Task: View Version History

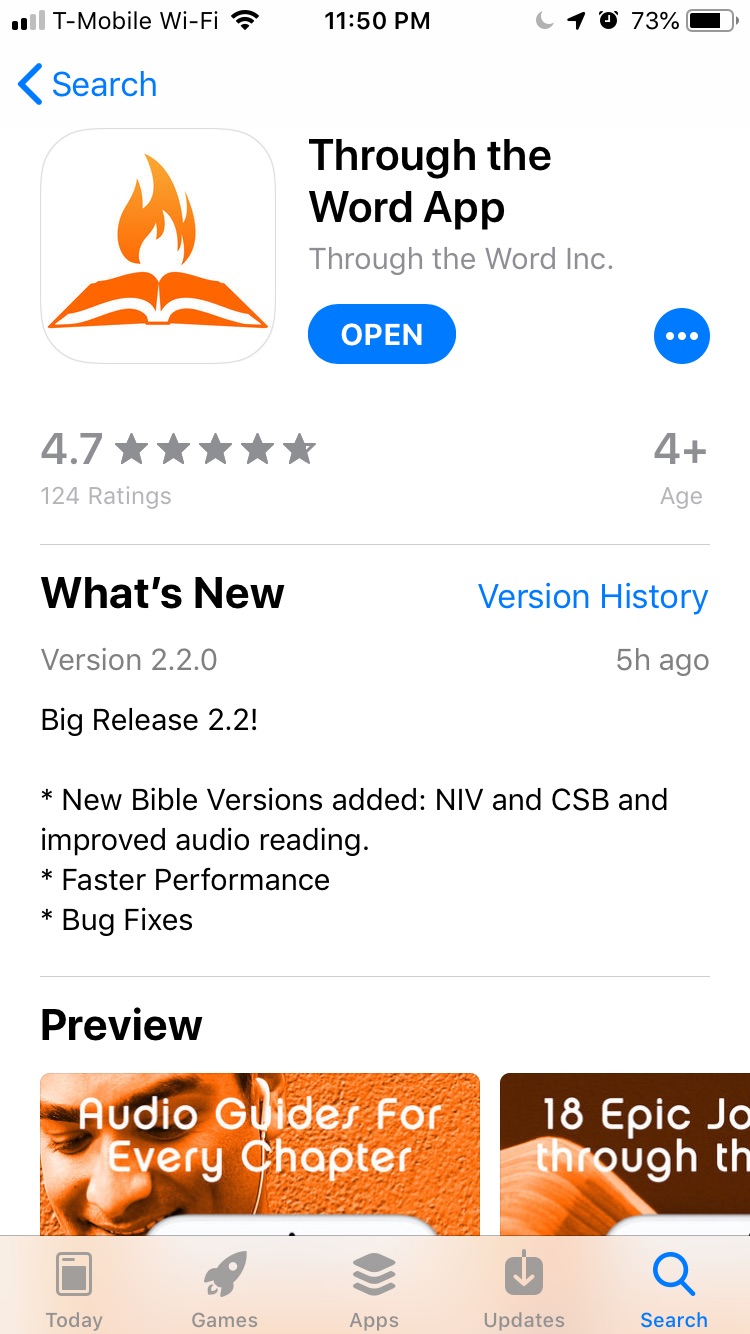Action: tap(592, 597)
